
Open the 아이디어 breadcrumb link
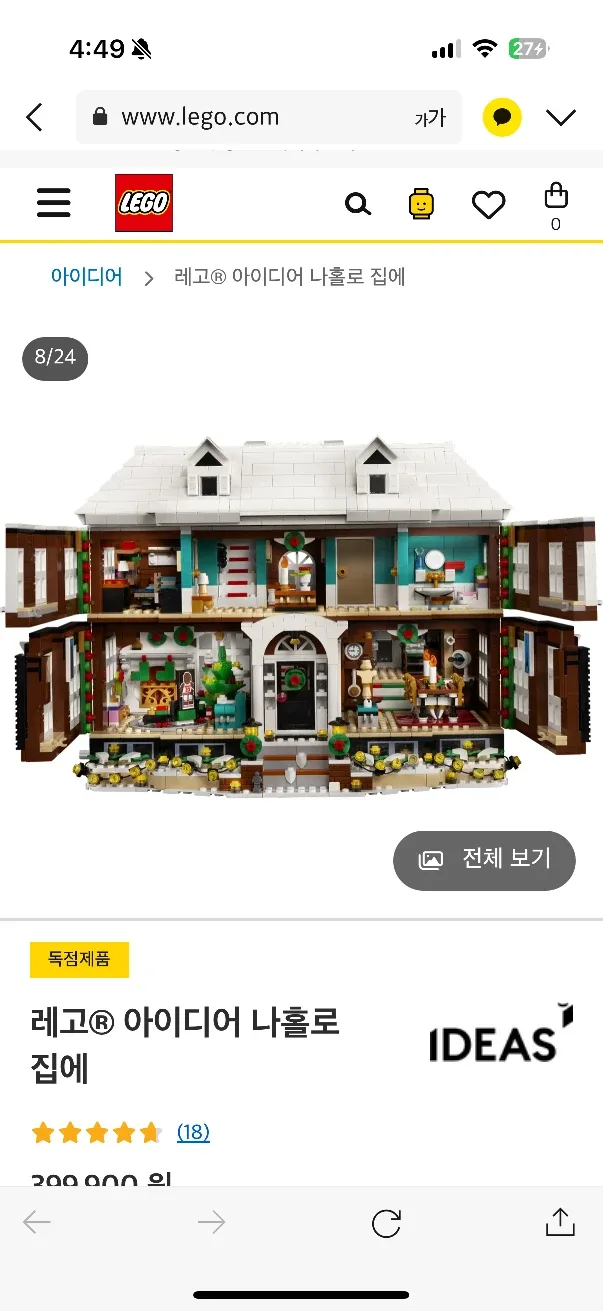[x=86, y=277]
